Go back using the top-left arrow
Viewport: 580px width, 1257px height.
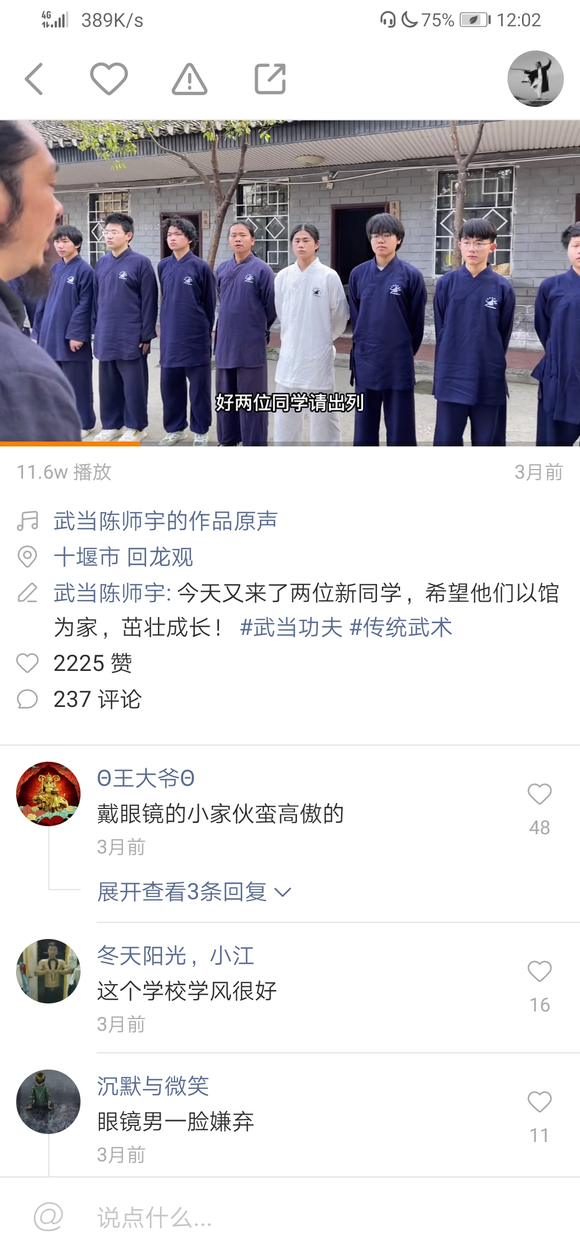[34, 79]
